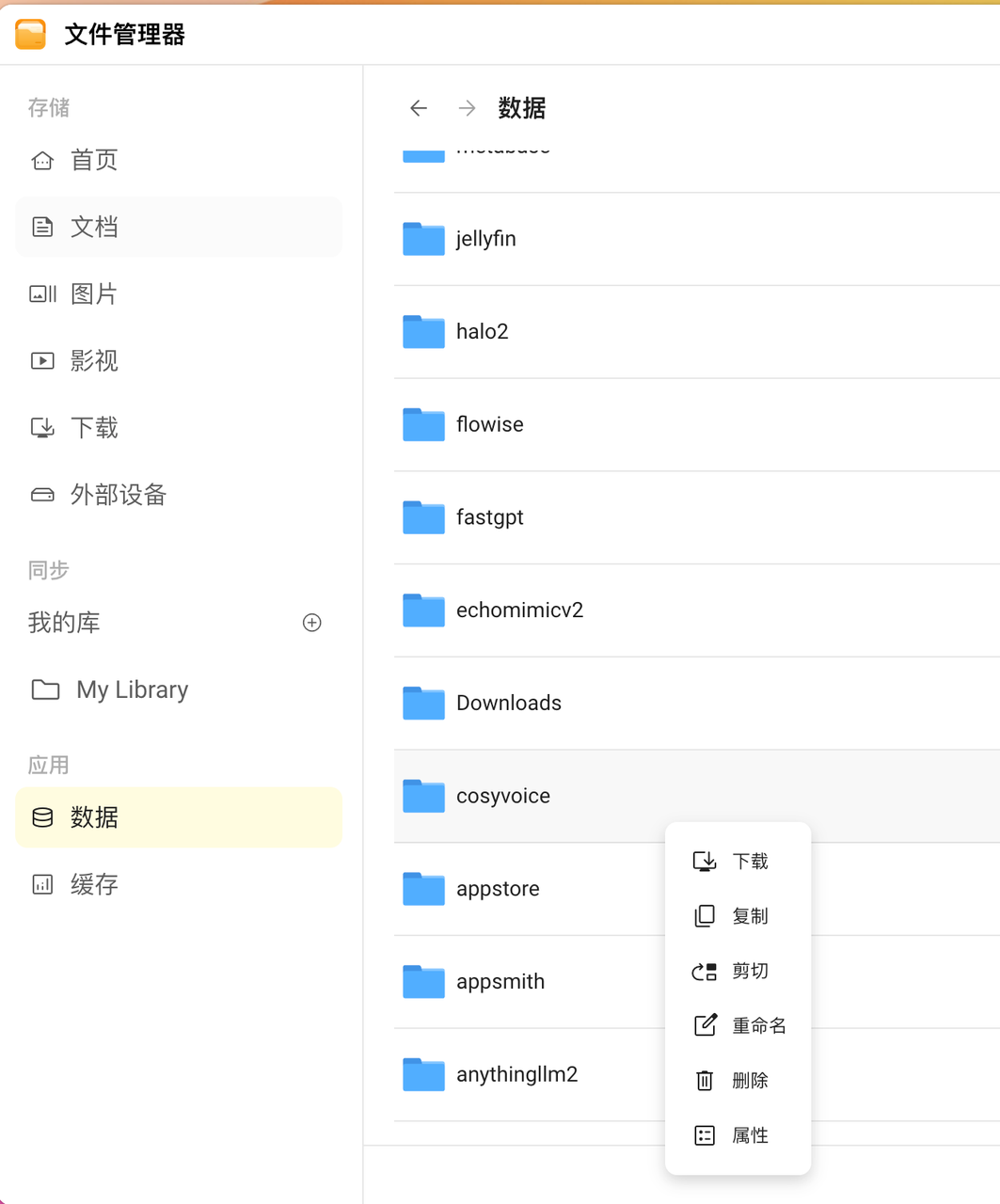Open the fastgpt folder

[489, 517]
